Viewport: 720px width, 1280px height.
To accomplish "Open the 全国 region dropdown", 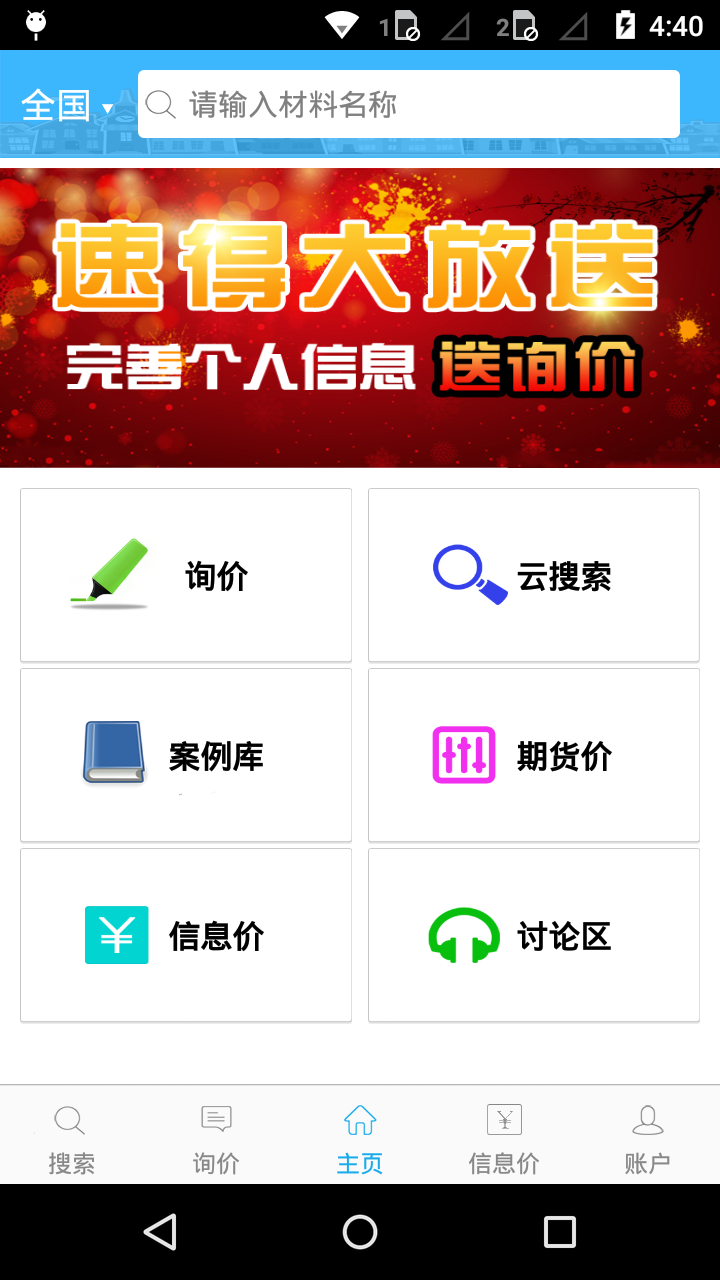I will pos(67,105).
